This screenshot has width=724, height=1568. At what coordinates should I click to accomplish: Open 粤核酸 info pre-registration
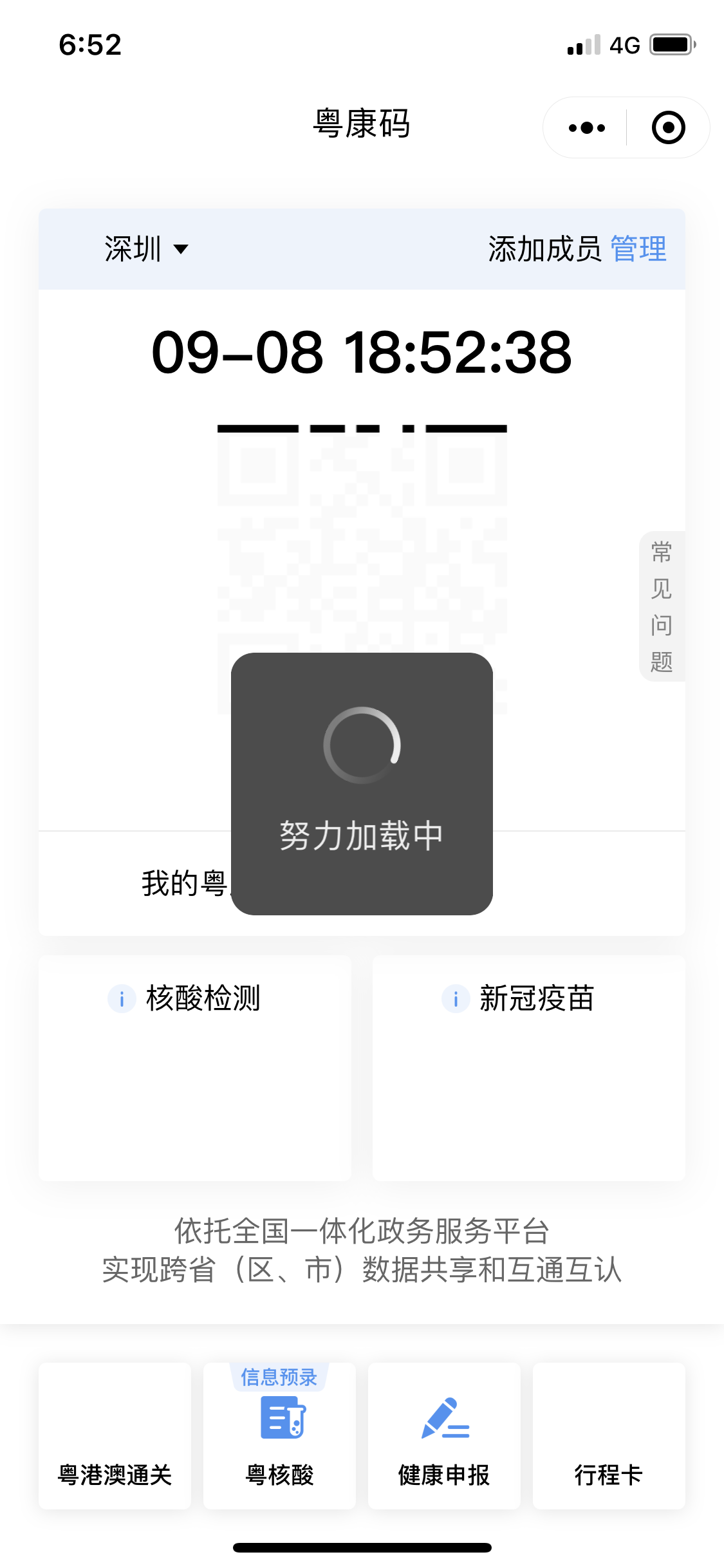tap(279, 1437)
